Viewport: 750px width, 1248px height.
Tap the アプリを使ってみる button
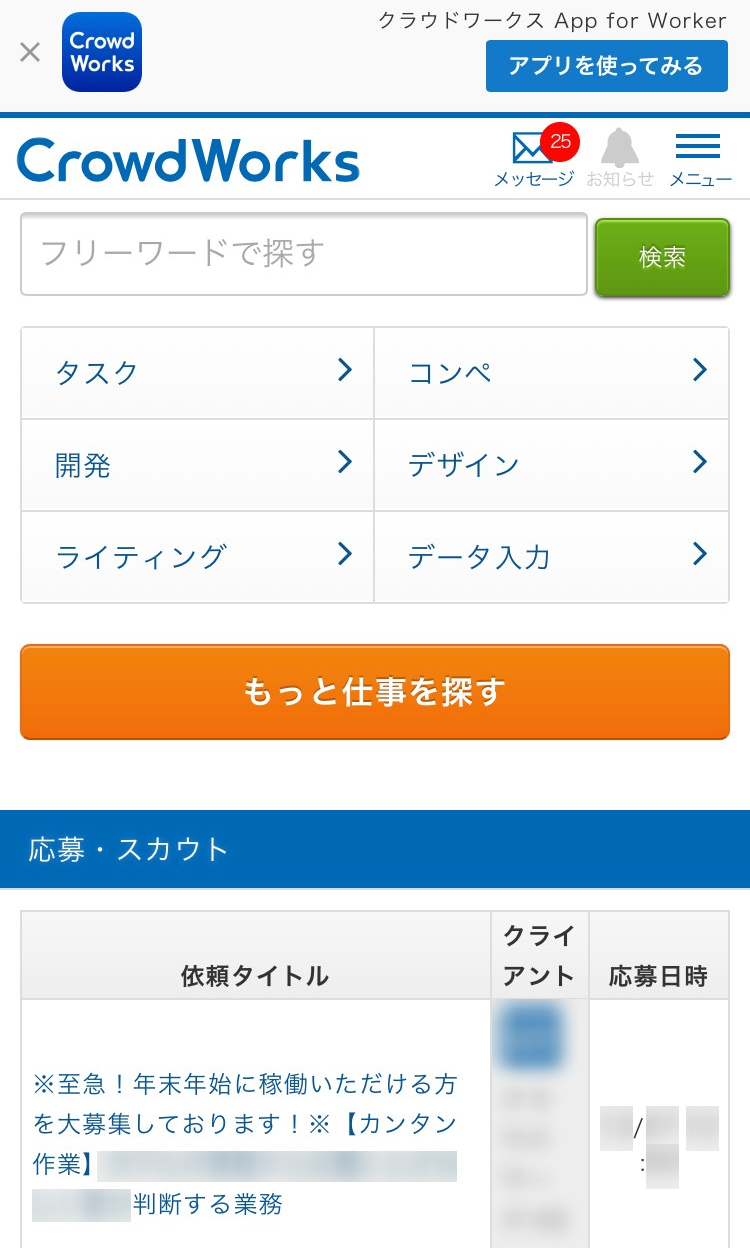click(607, 66)
